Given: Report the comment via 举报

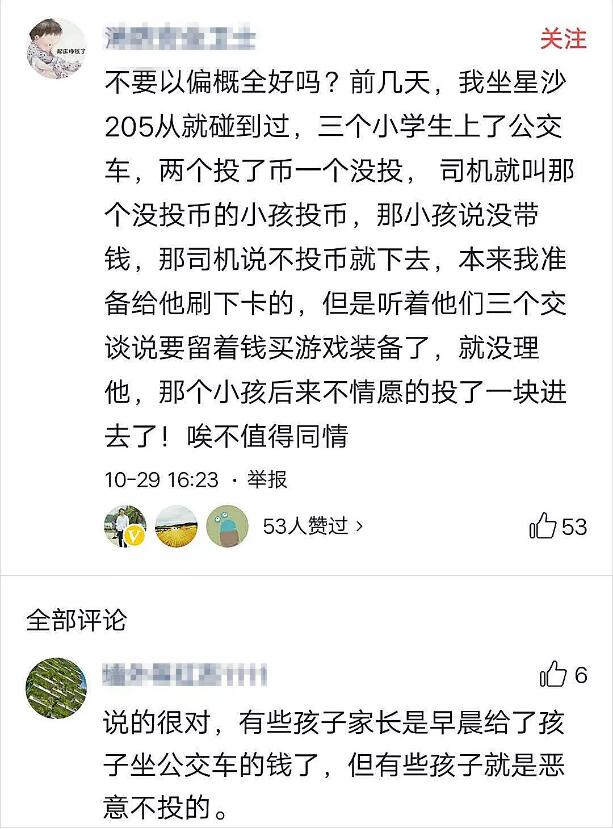Looking at the screenshot, I should pos(268,480).
